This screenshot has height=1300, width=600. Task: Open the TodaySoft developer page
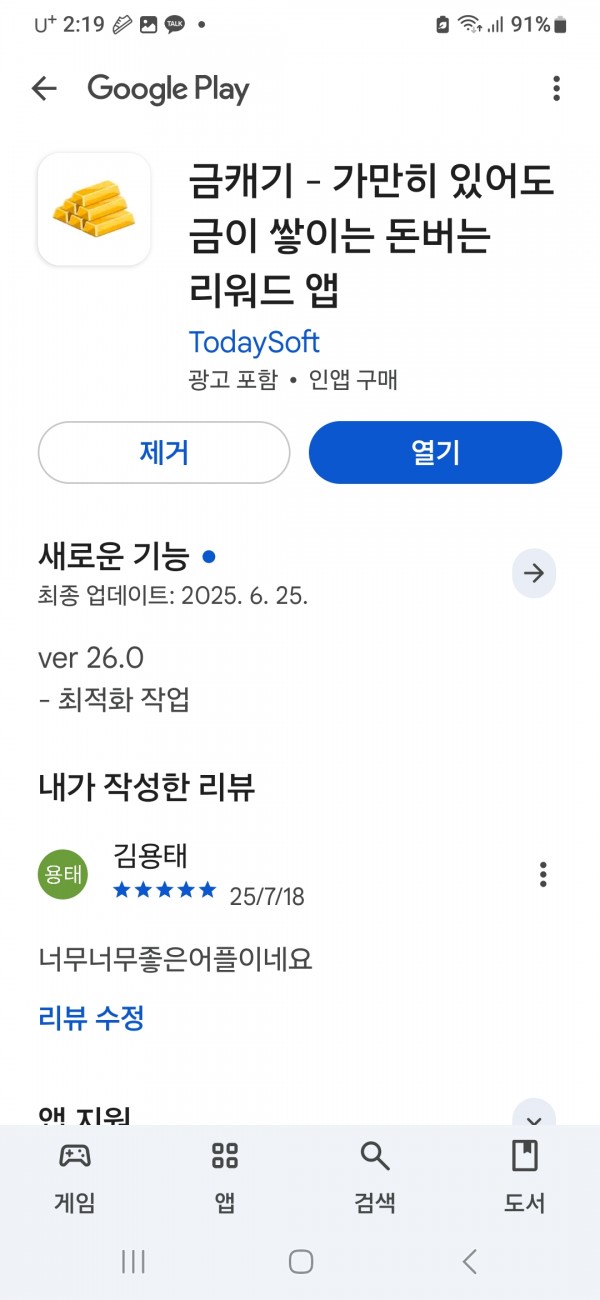tap(254, 342)
